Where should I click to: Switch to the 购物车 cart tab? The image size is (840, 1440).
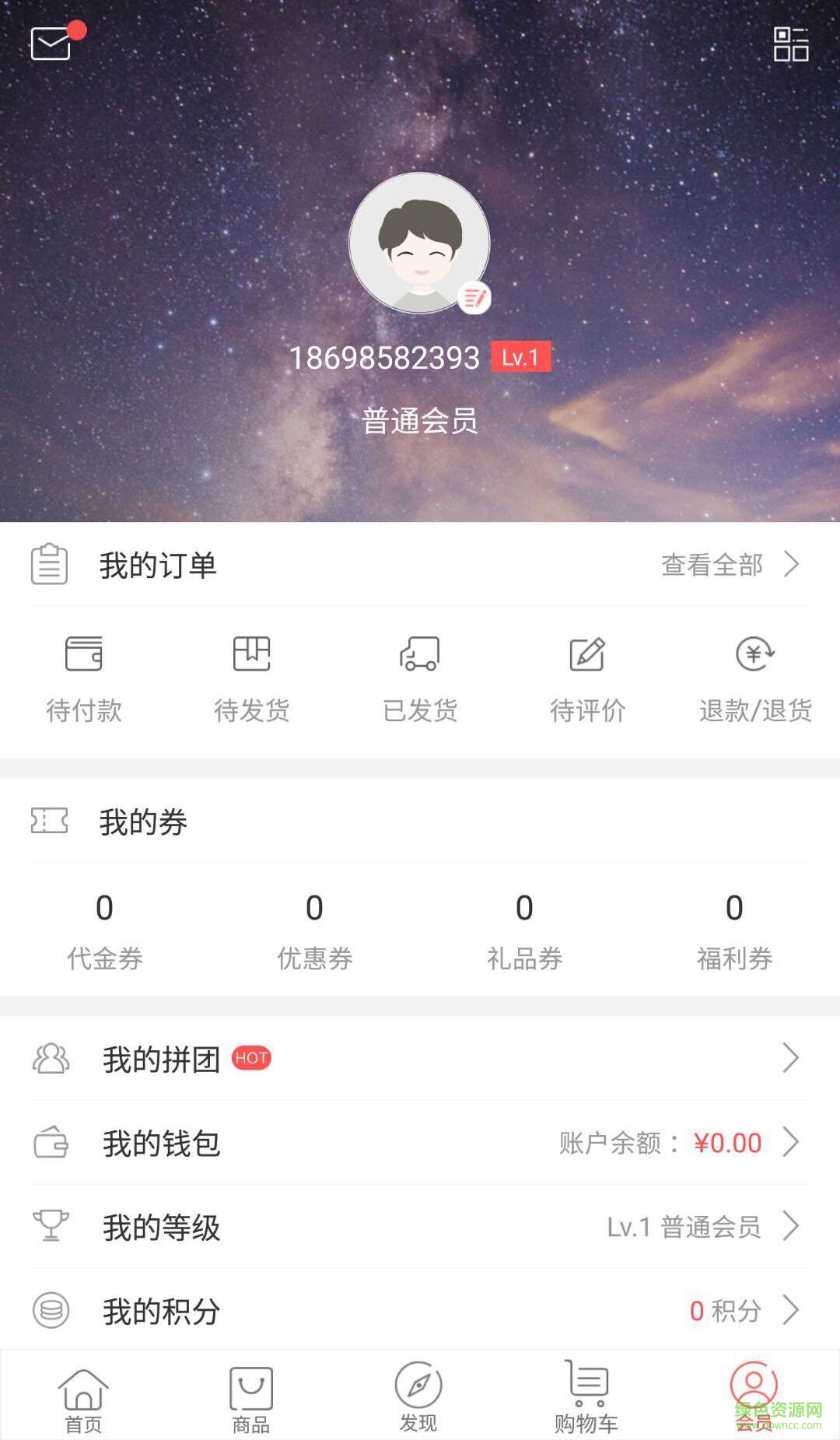[586, 1398]
